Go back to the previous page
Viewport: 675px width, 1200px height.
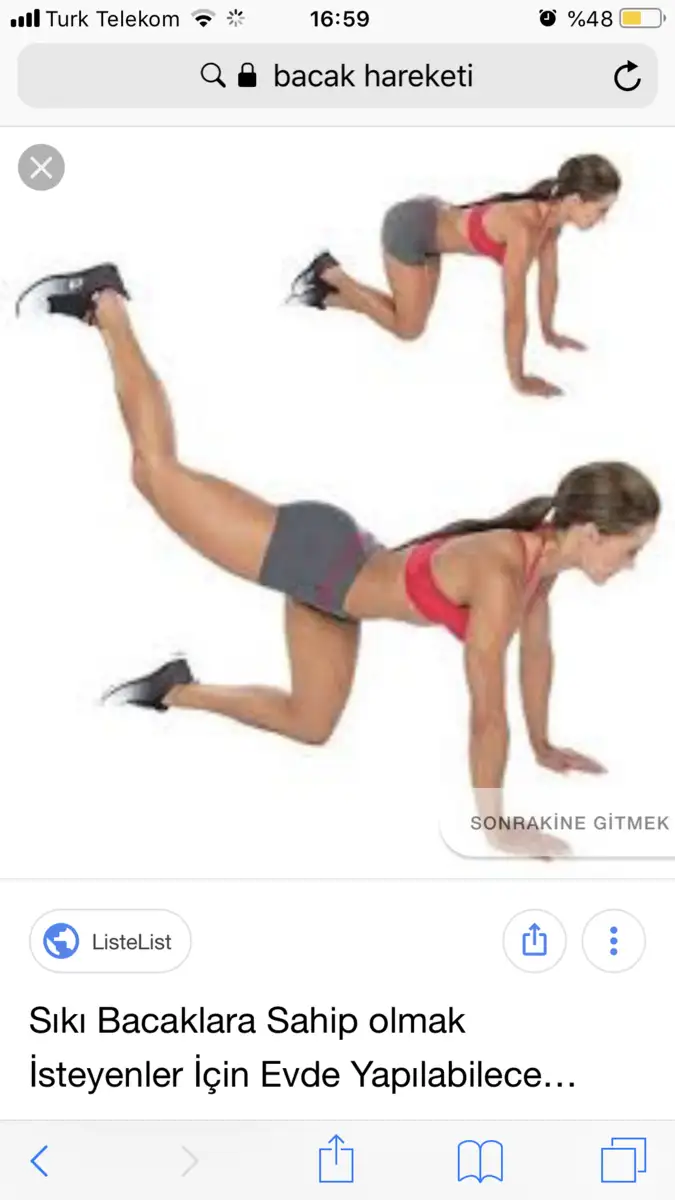tap(40, 1161)
